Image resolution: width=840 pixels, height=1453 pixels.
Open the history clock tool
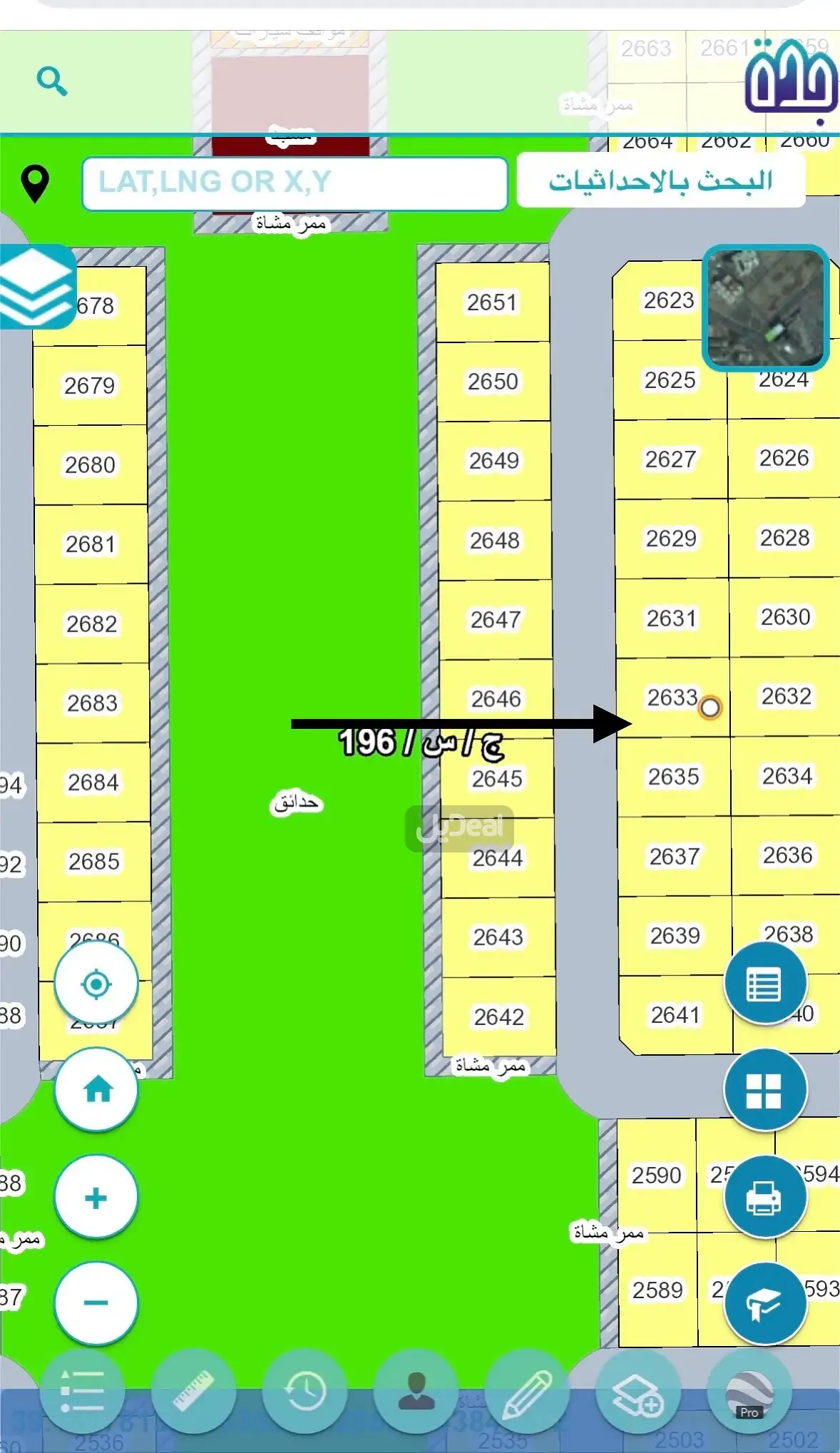click(x=304, y=1391)
